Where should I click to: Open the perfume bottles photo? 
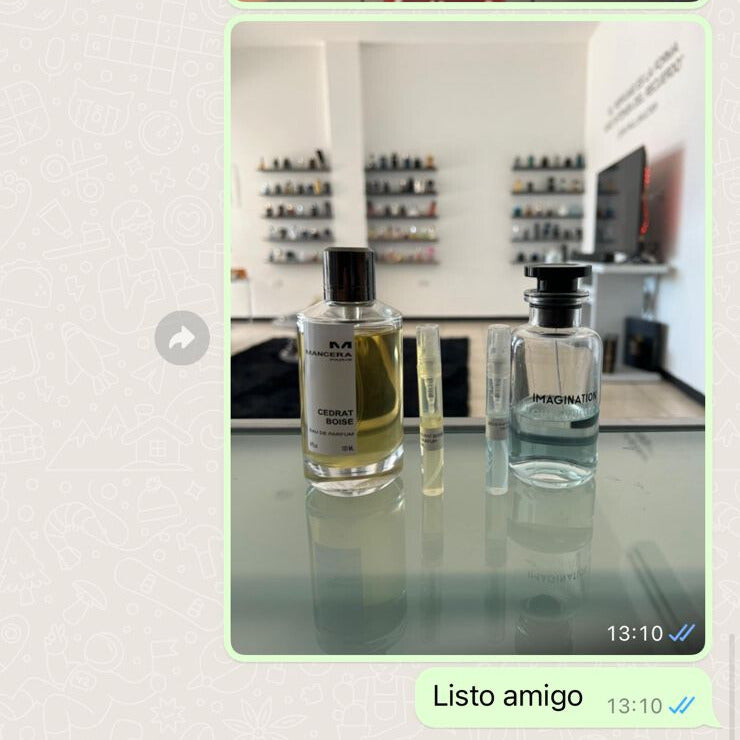(x=467, y=338)
